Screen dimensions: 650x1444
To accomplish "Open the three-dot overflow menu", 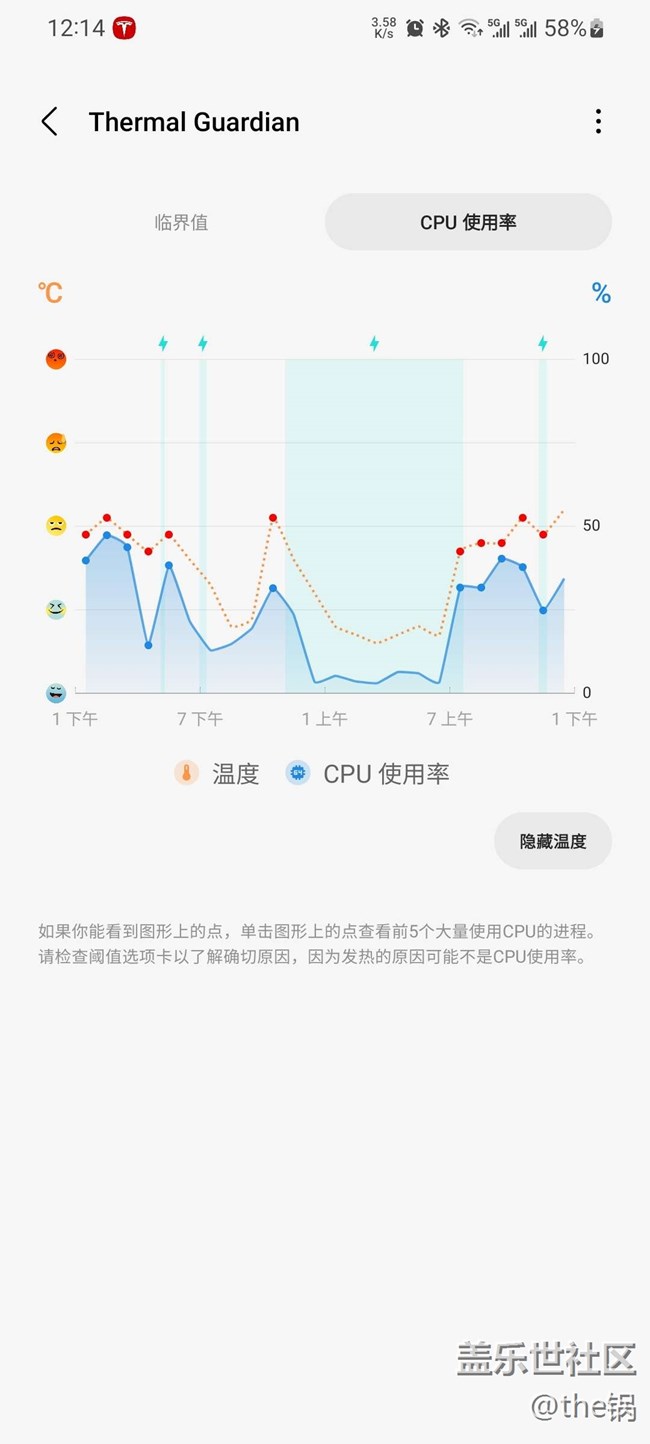I will (x=598, y=122).
